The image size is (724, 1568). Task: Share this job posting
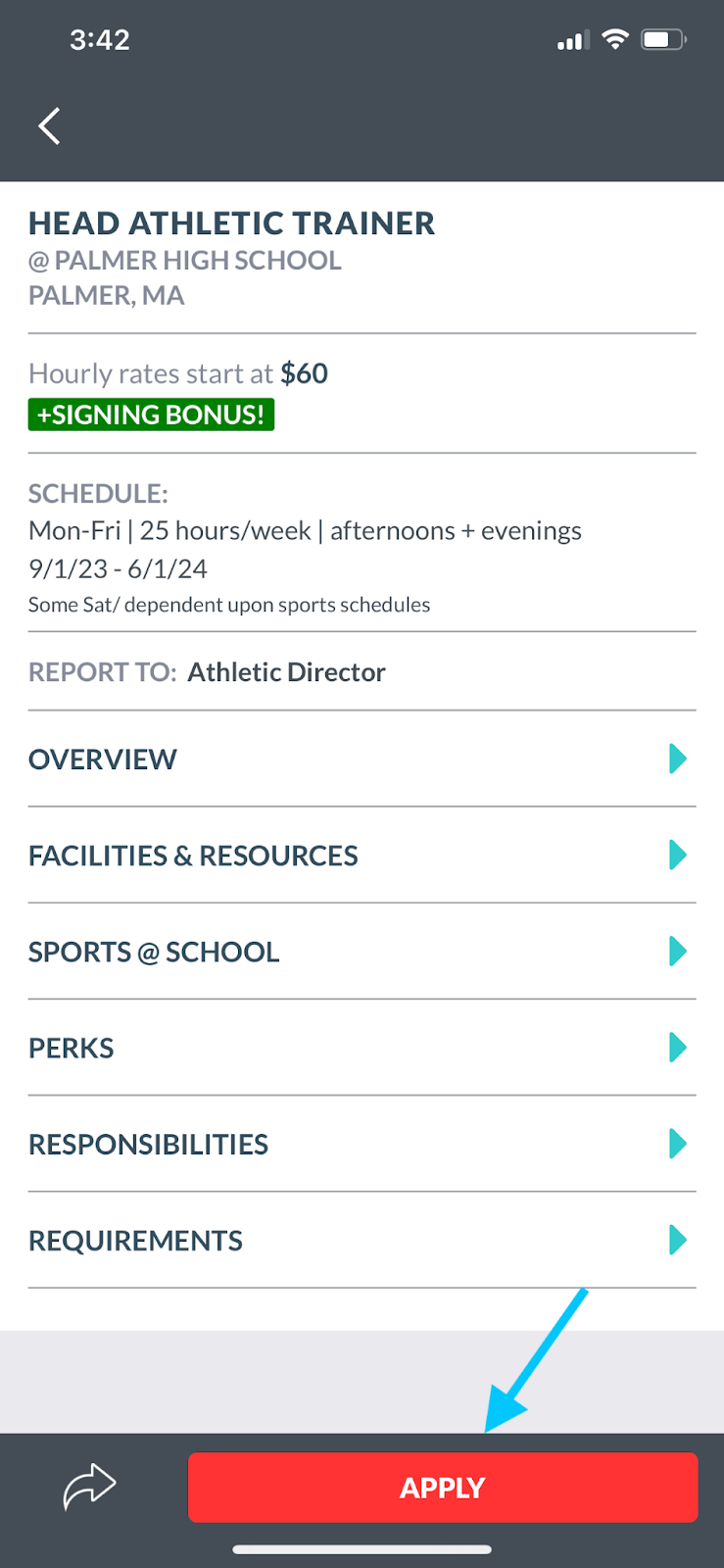[89, 1487]
